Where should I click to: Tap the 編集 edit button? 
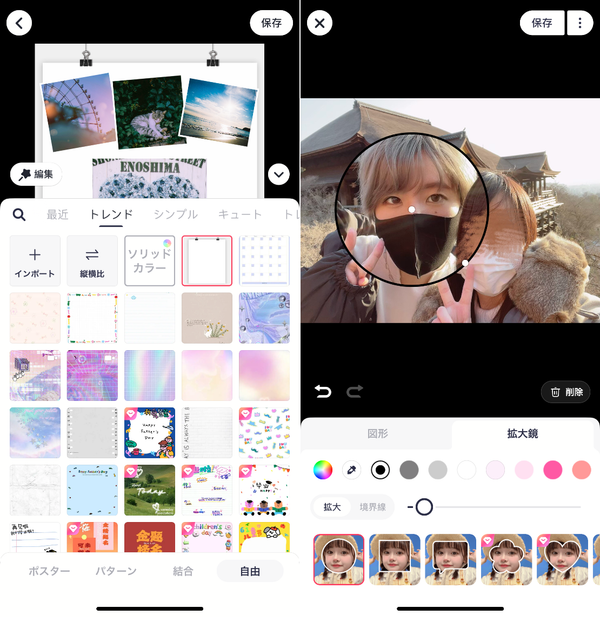[x=36, y=174]
